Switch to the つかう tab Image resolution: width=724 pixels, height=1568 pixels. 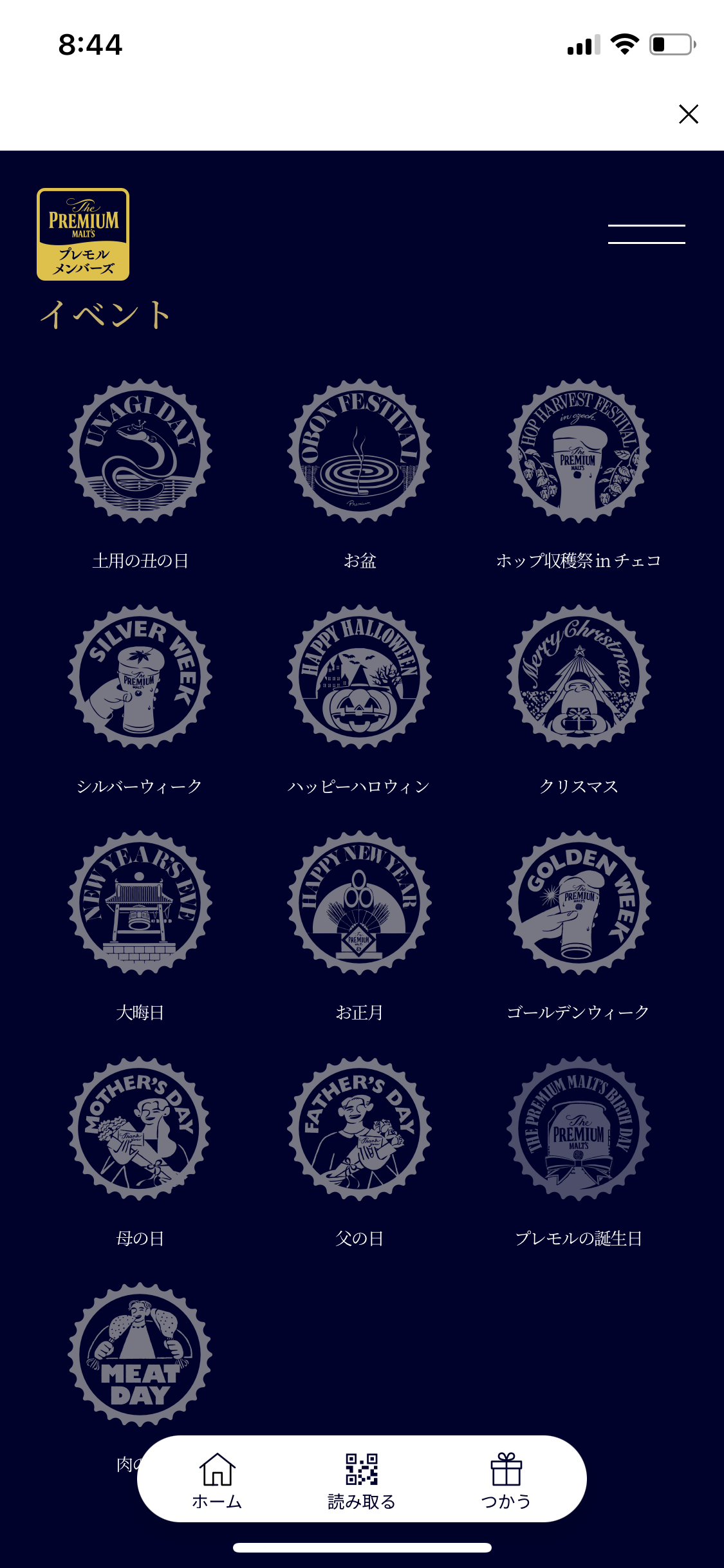coord(506,1480)
